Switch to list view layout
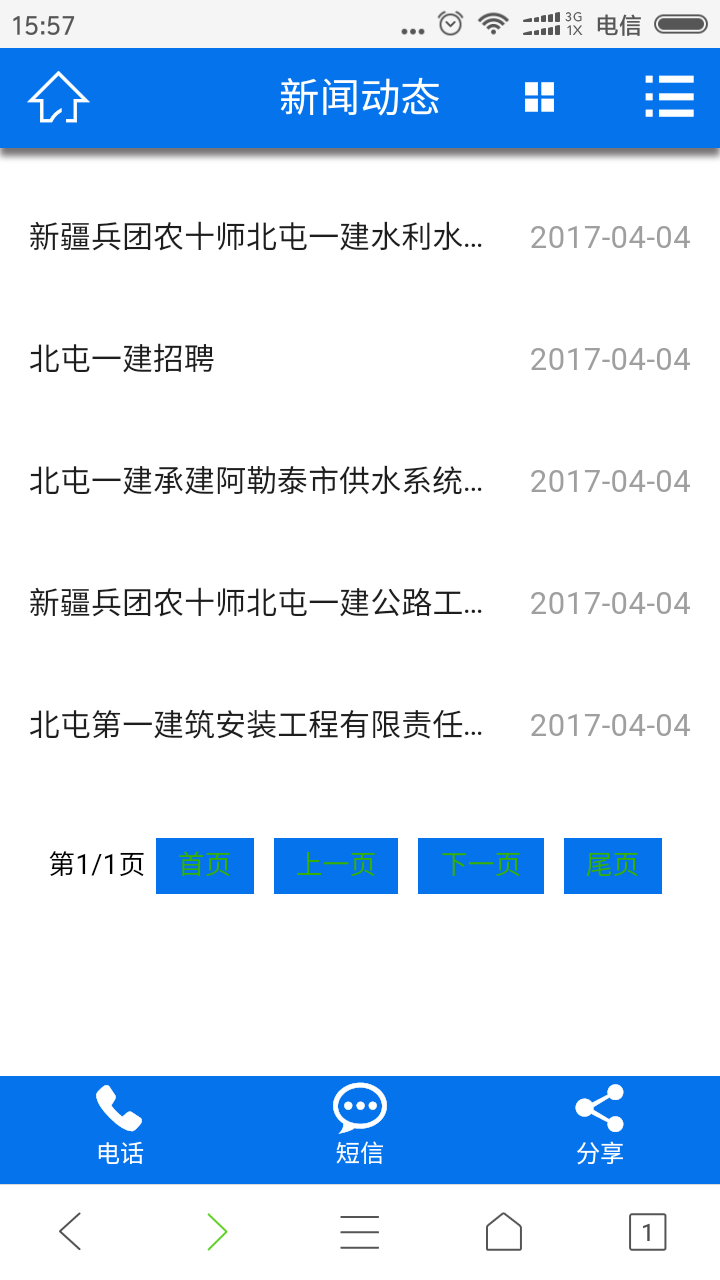The height and width of the screenshot is (1280, 720). point(669,98)
